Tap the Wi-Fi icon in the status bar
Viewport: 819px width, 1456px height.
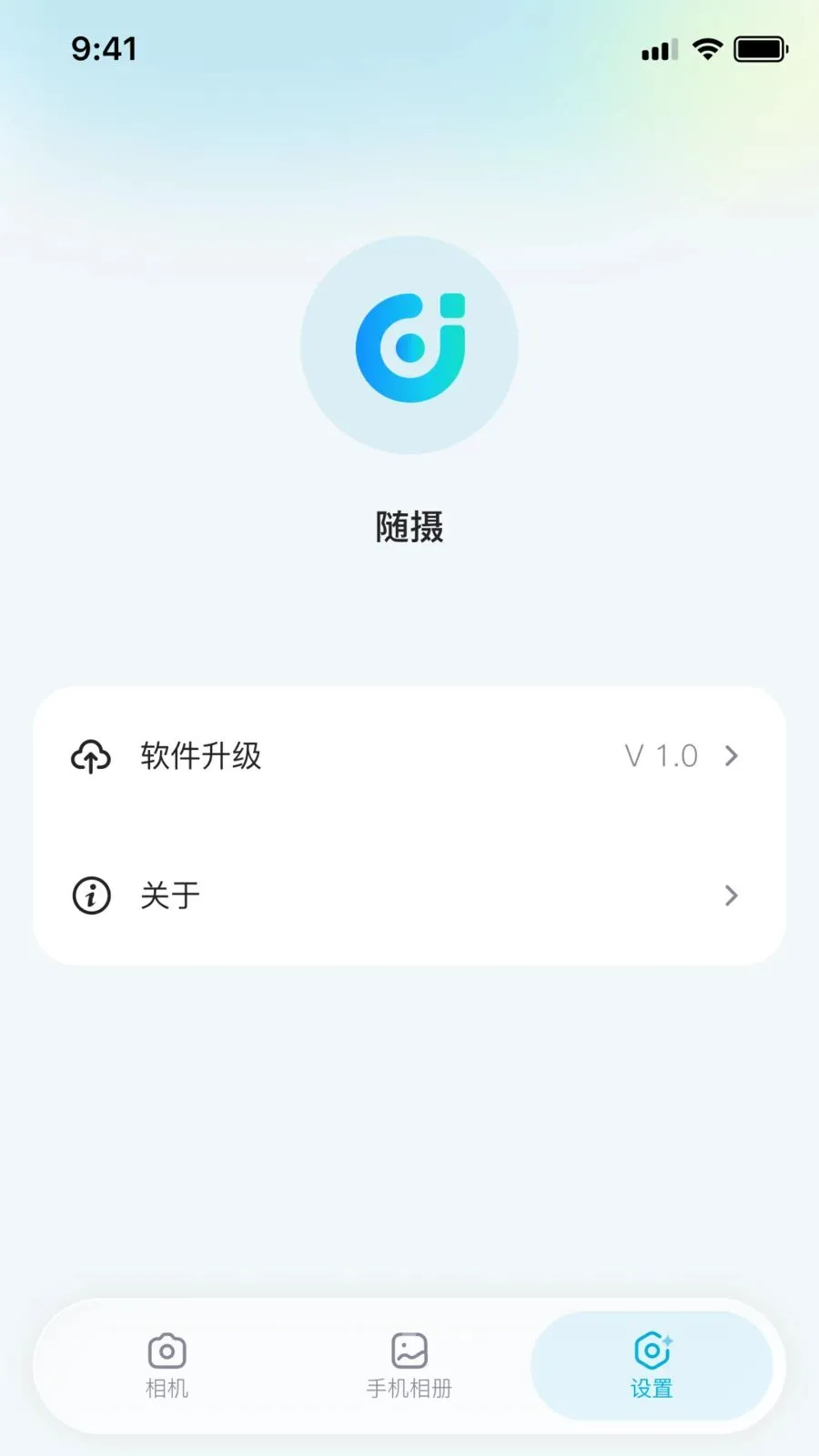coord(709,49)
